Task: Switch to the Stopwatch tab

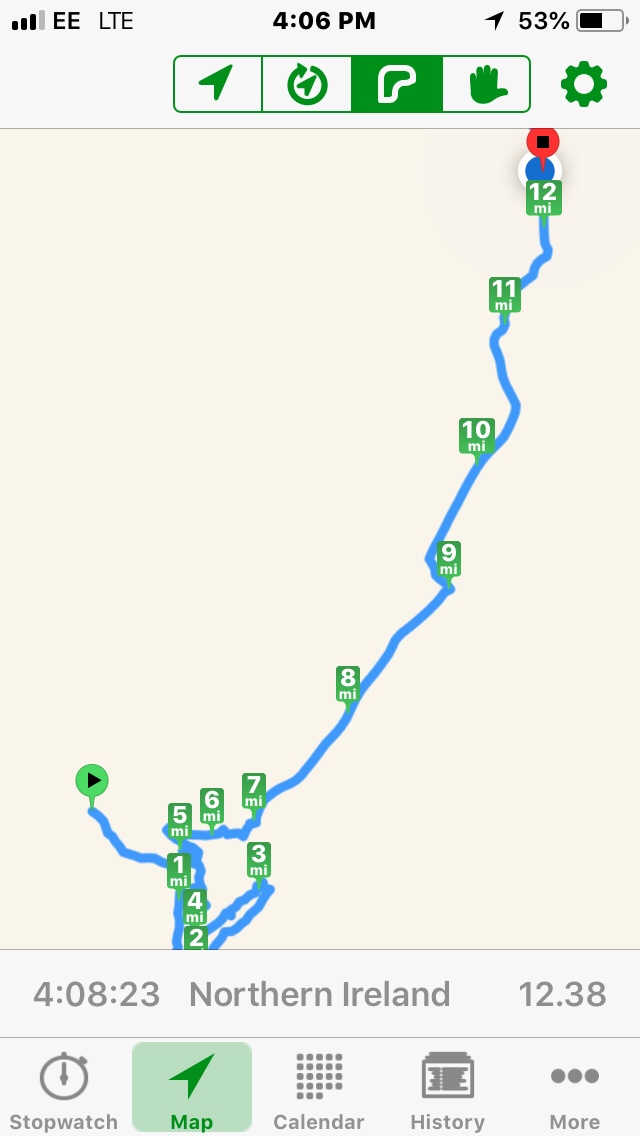Action: (64, 1090)
